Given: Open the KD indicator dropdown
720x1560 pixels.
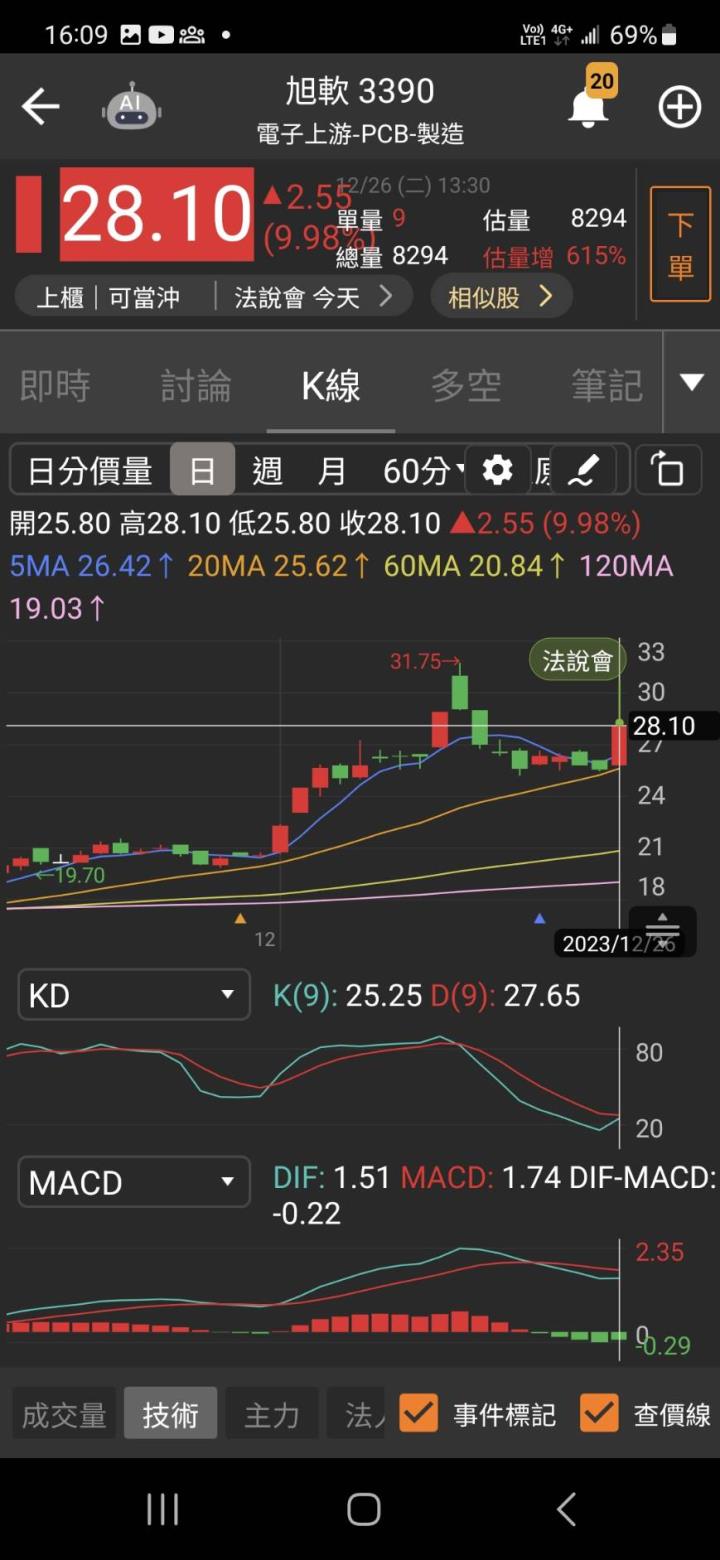Looking at the screenshot, I should pos(134,995).
